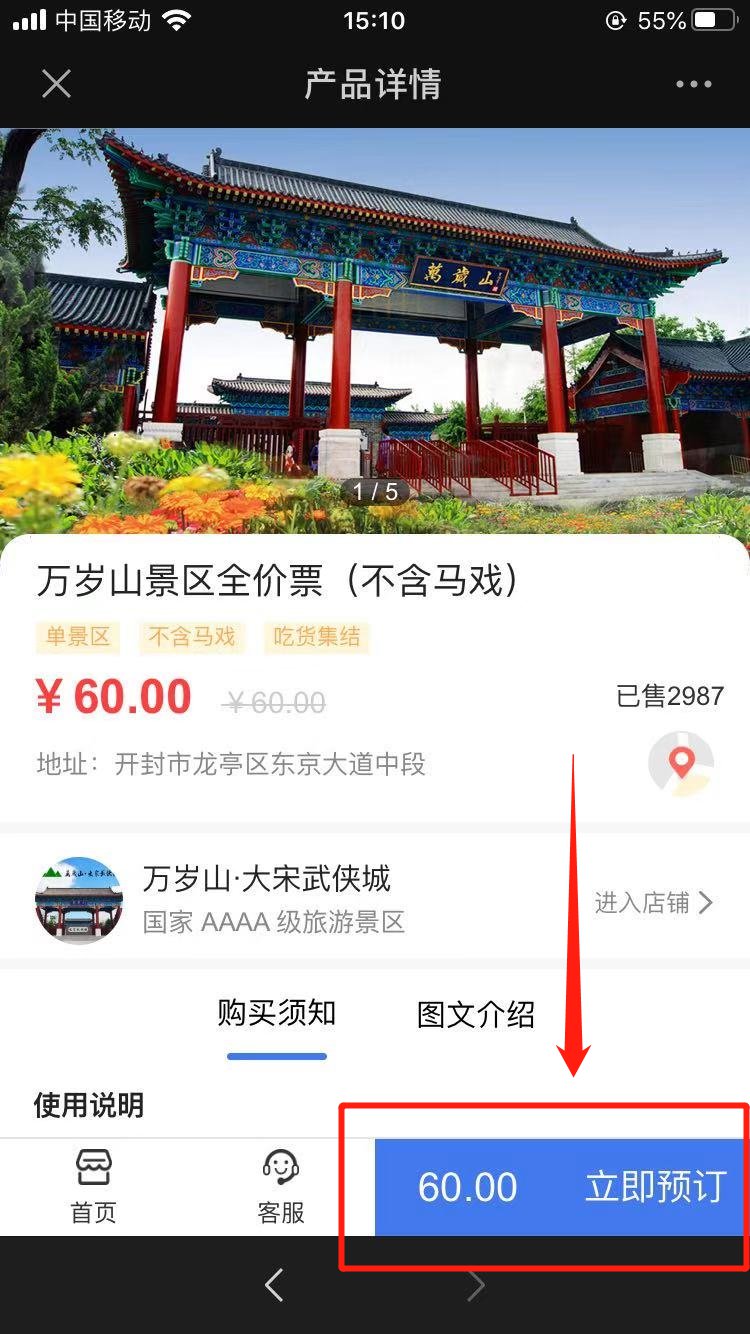Close the product page with the X icon
Viewport: 750px width, 1334px height.
[x=55, y=84]
